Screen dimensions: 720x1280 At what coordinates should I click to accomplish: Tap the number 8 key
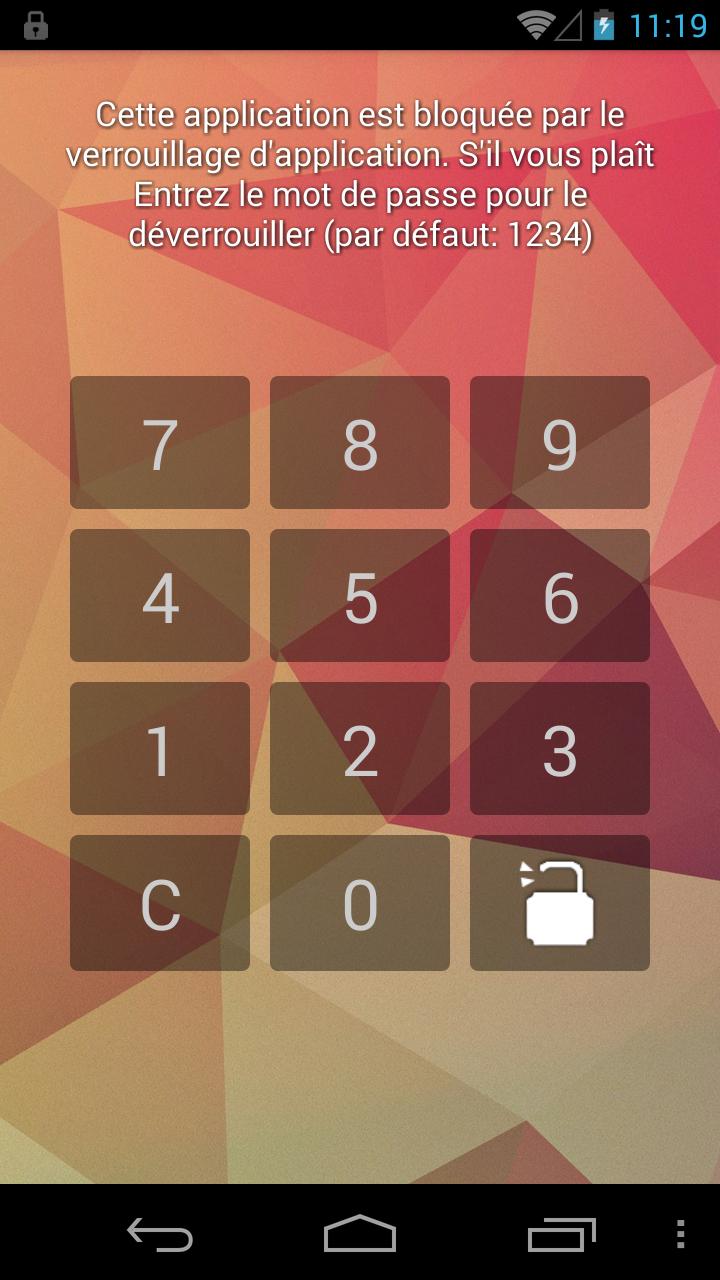(360, 443)
